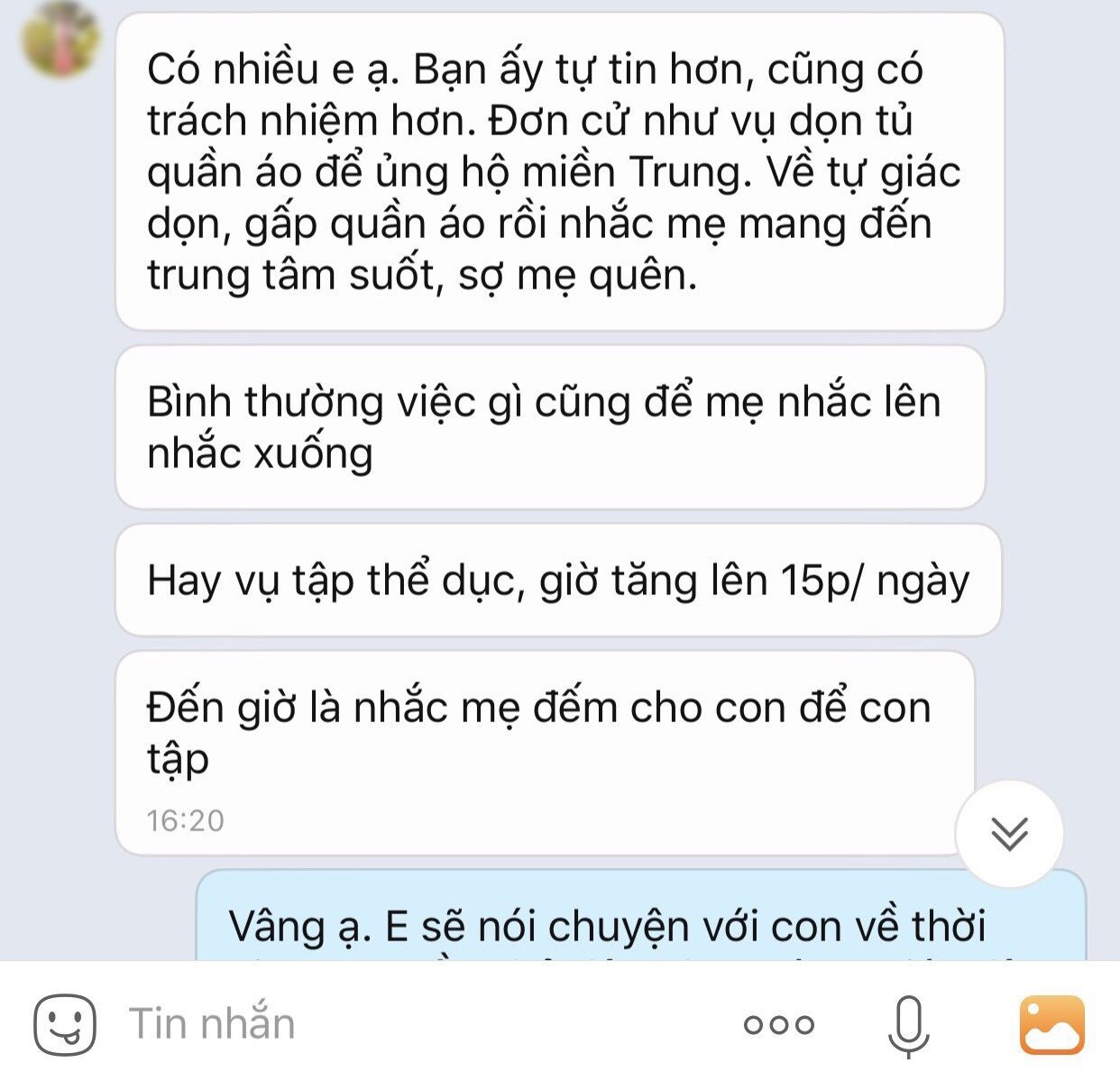Jump to the latest messages
The height and width of the screenshot is (1090, 1120).
[1009, 834]
